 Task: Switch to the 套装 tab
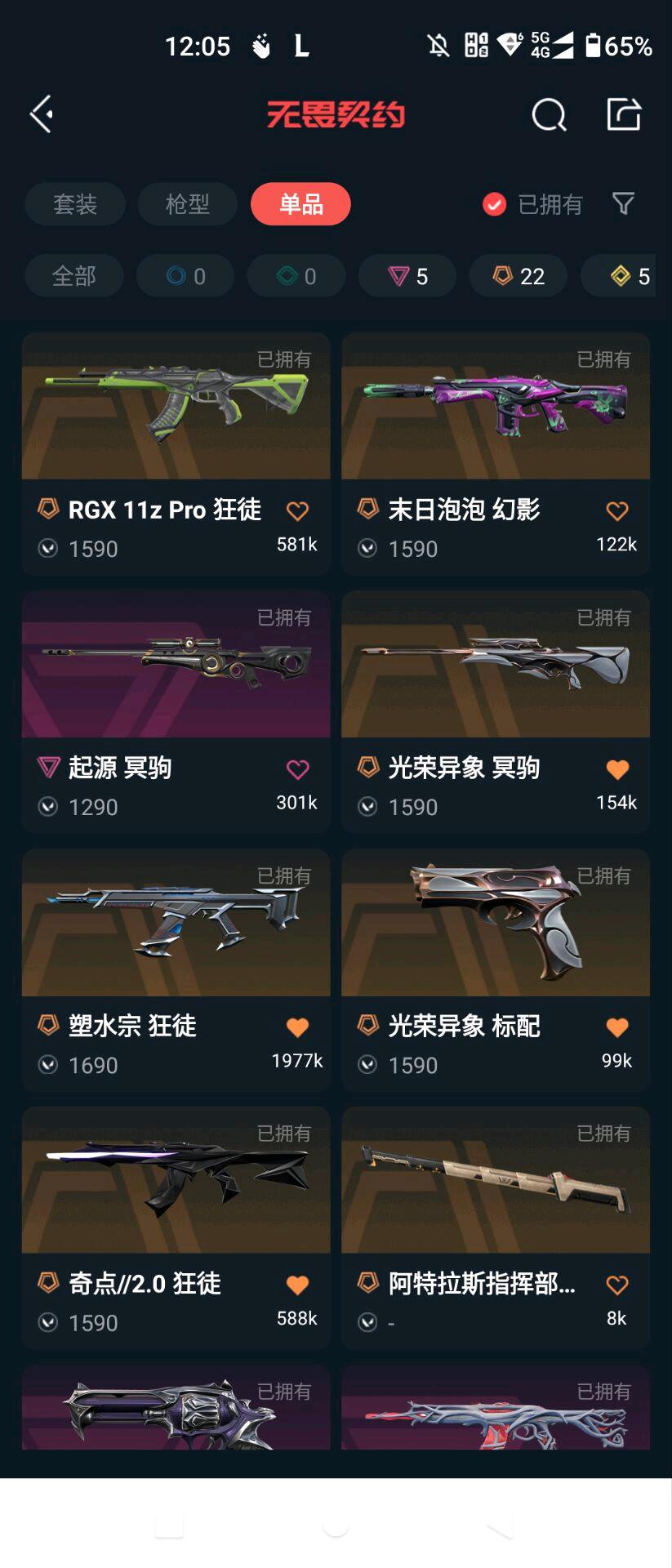pyautogui.click(x=75, y=204)
